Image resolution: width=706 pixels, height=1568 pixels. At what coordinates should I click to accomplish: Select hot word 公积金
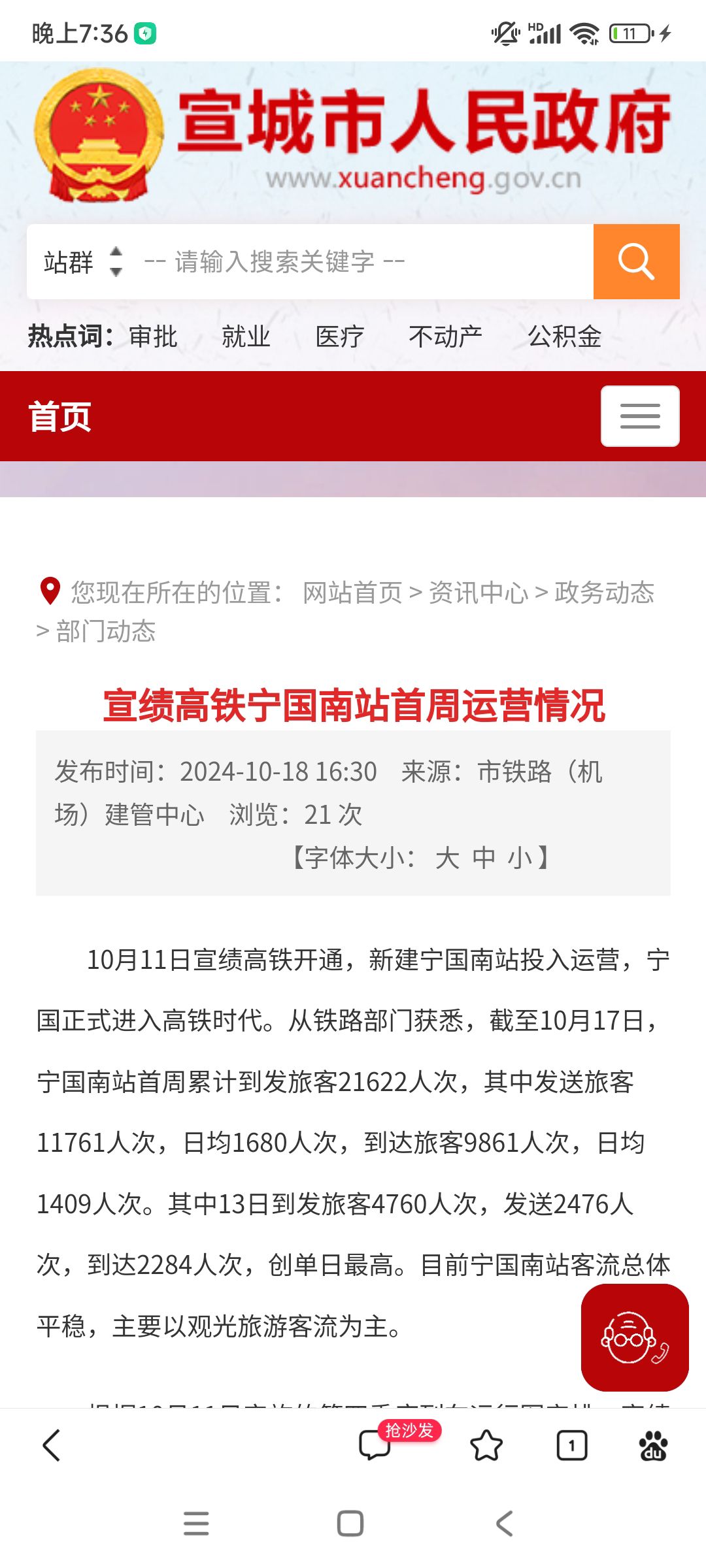pos(564,336)
